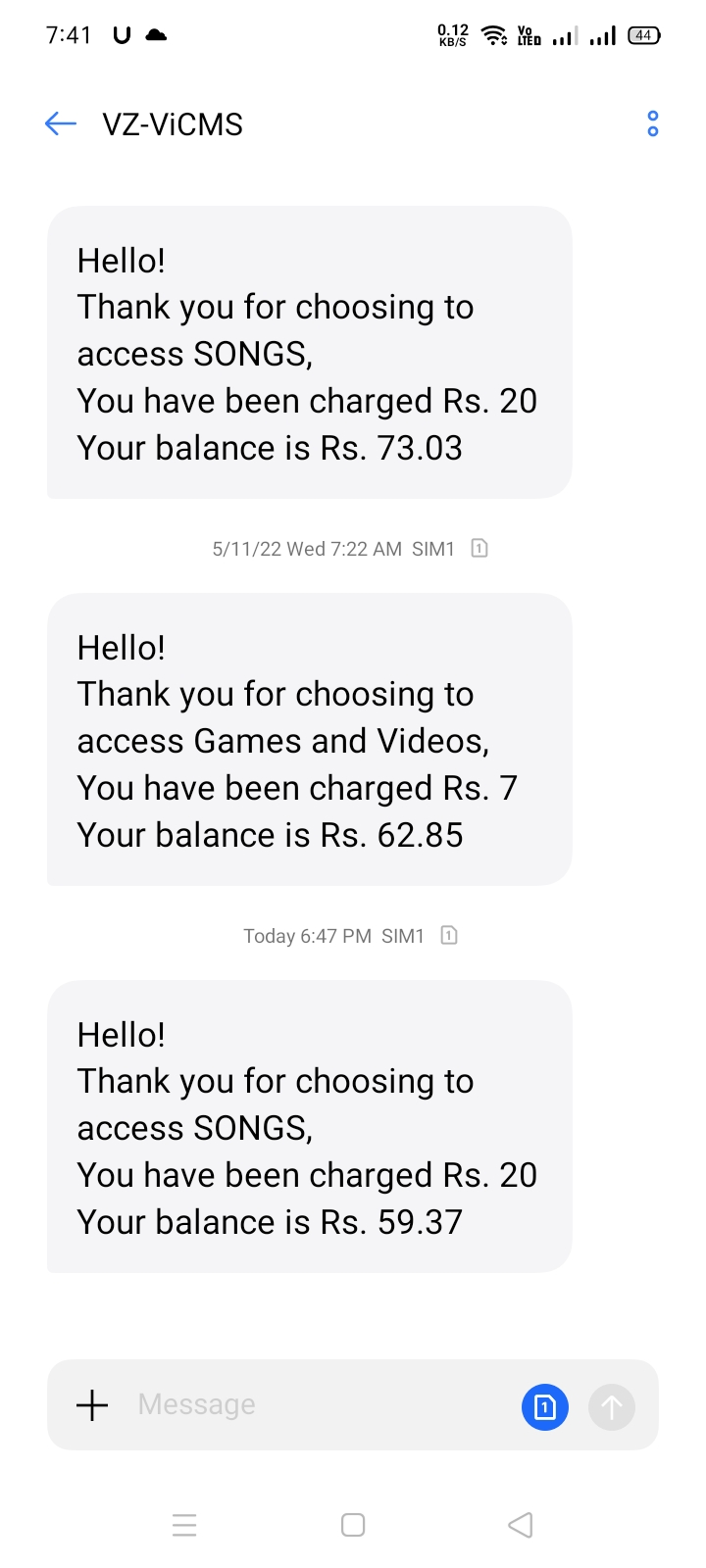Tap the send arrow button

coord(612,1407)
